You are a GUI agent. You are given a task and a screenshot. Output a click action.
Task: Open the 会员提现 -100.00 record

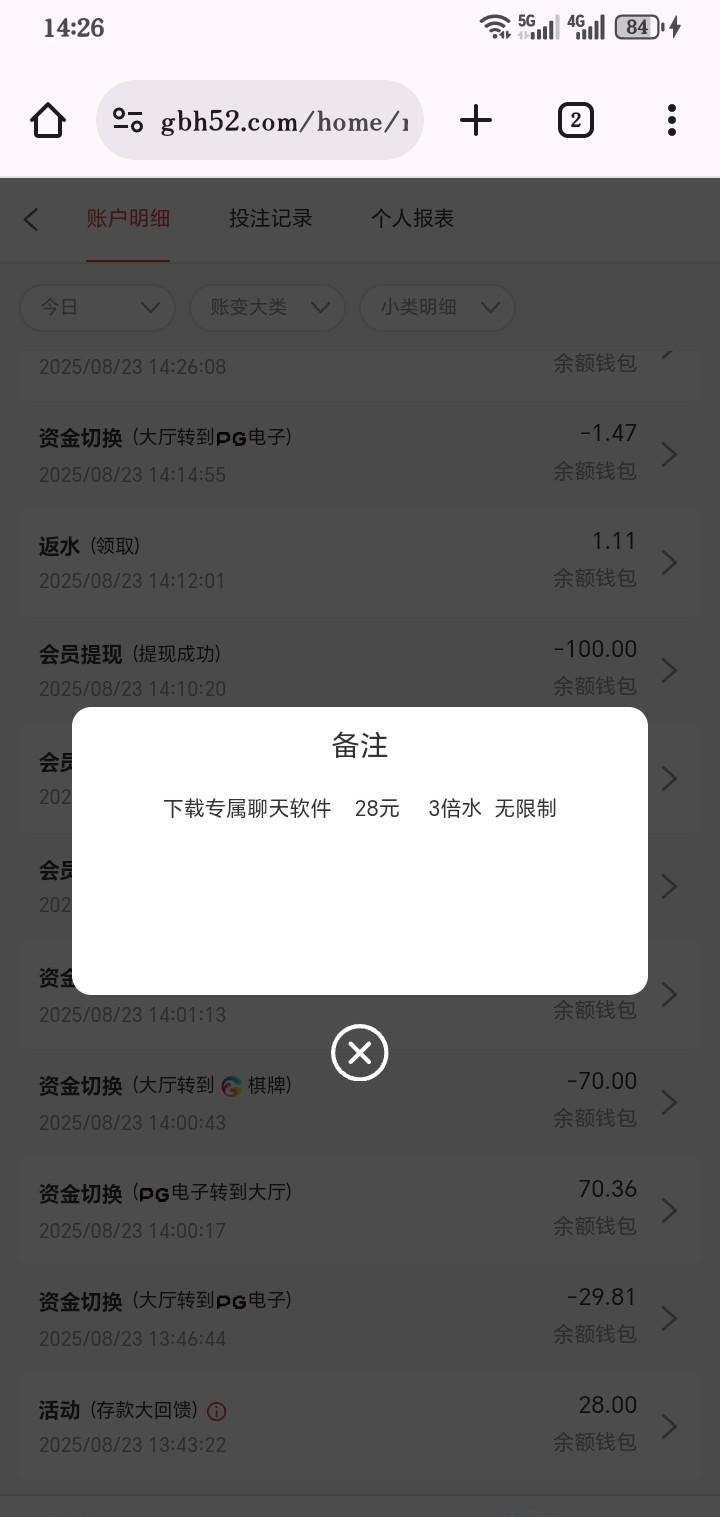coord(358,670)
